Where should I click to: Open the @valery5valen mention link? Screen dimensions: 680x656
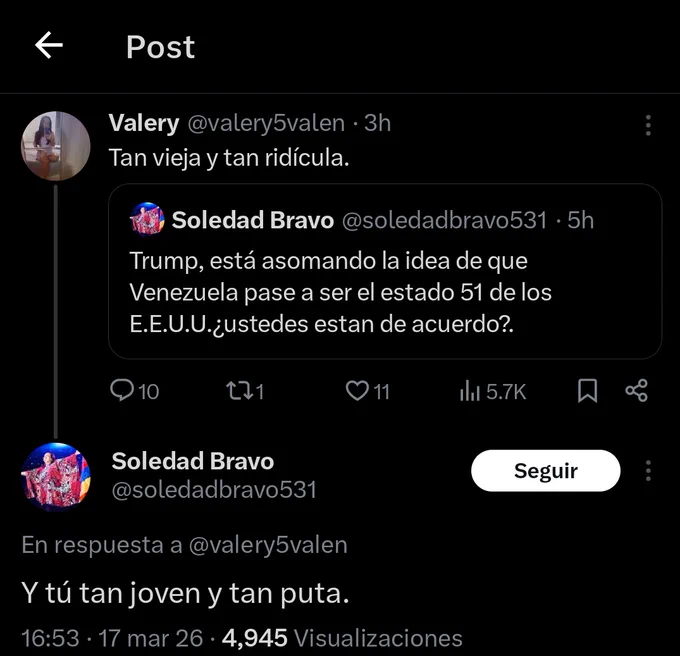tap(268, 545)
